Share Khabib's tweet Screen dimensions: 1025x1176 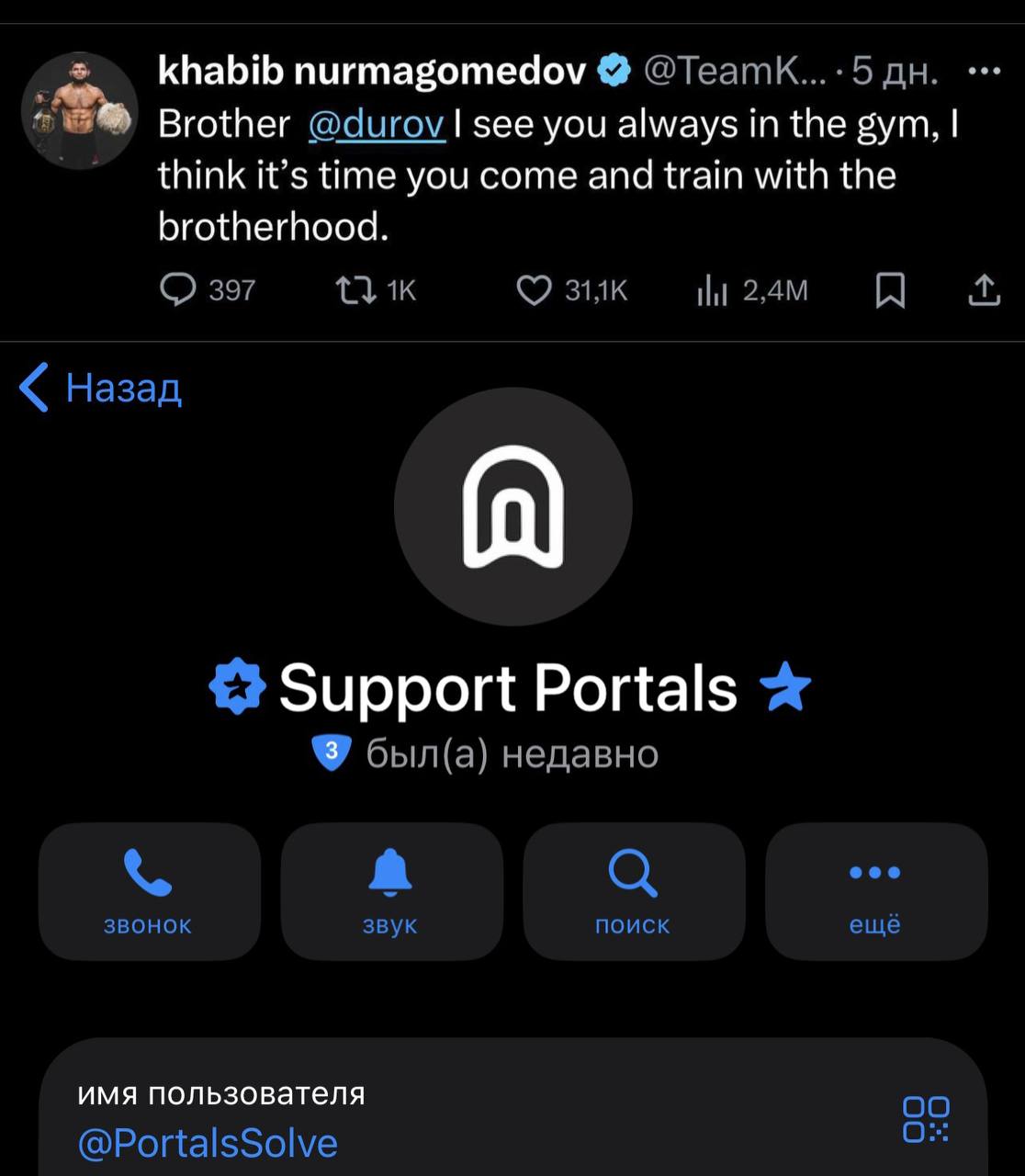(x=984, y=290)
